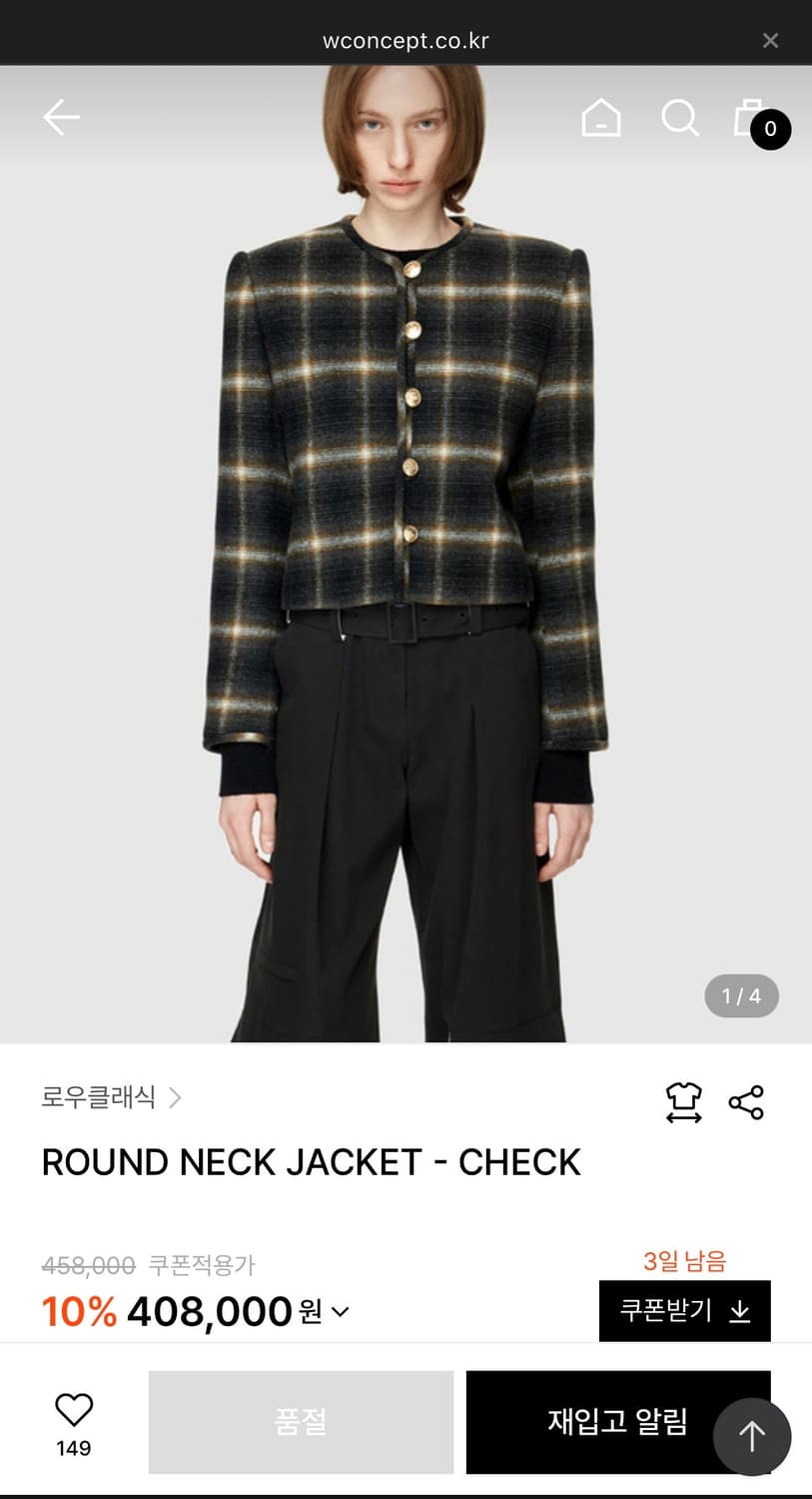Open the virtual fitting hanger icon
Image resolution: width=812 pixels, height=1499 pixels.
click(683, 1102)
